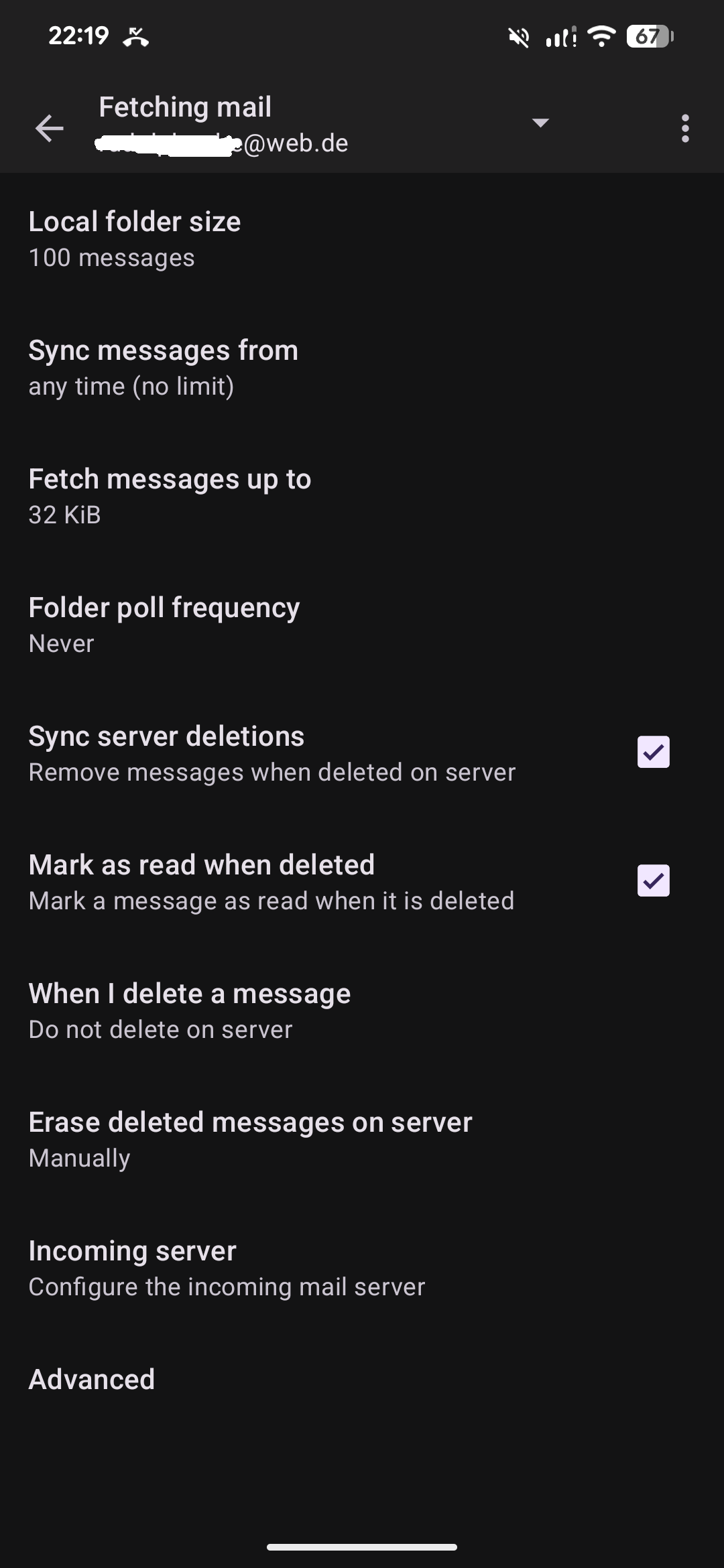Open When I delete a message option
The image size is (724, 1568).
(189, 1010)
